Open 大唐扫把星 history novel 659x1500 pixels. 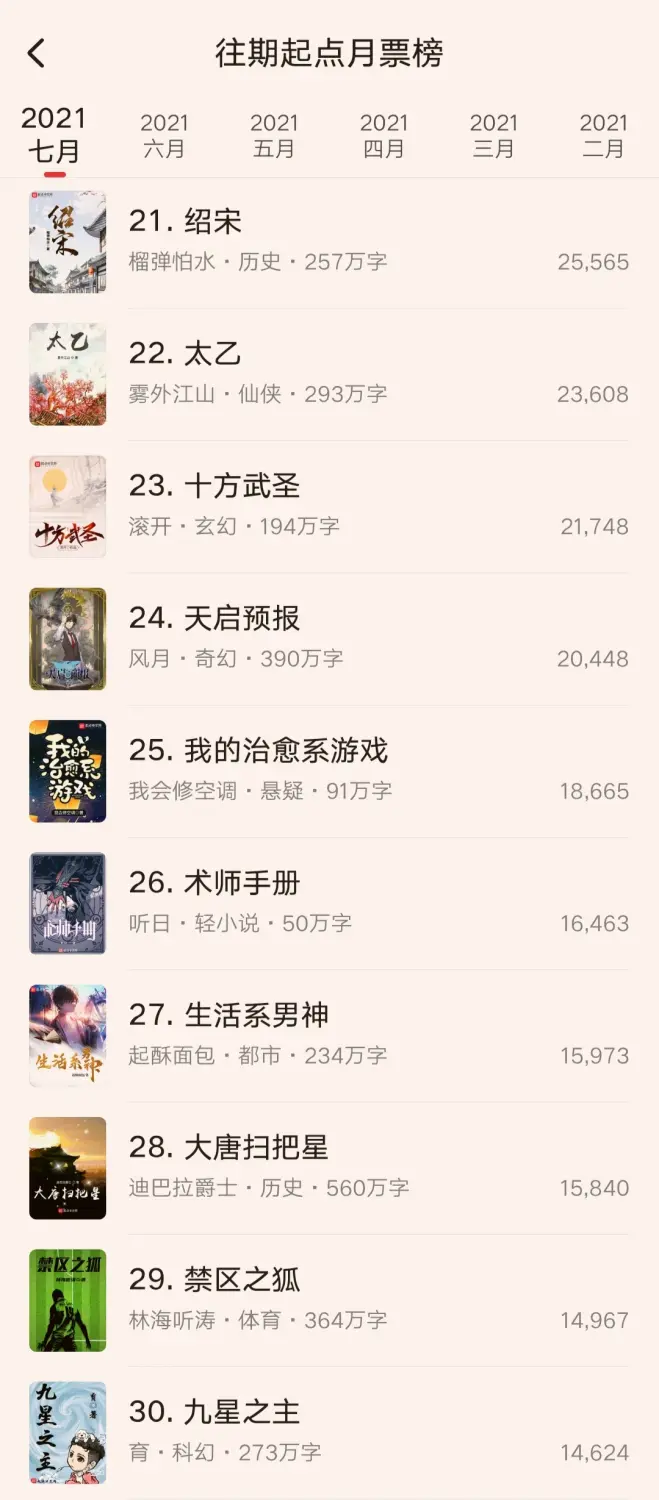329,1167
